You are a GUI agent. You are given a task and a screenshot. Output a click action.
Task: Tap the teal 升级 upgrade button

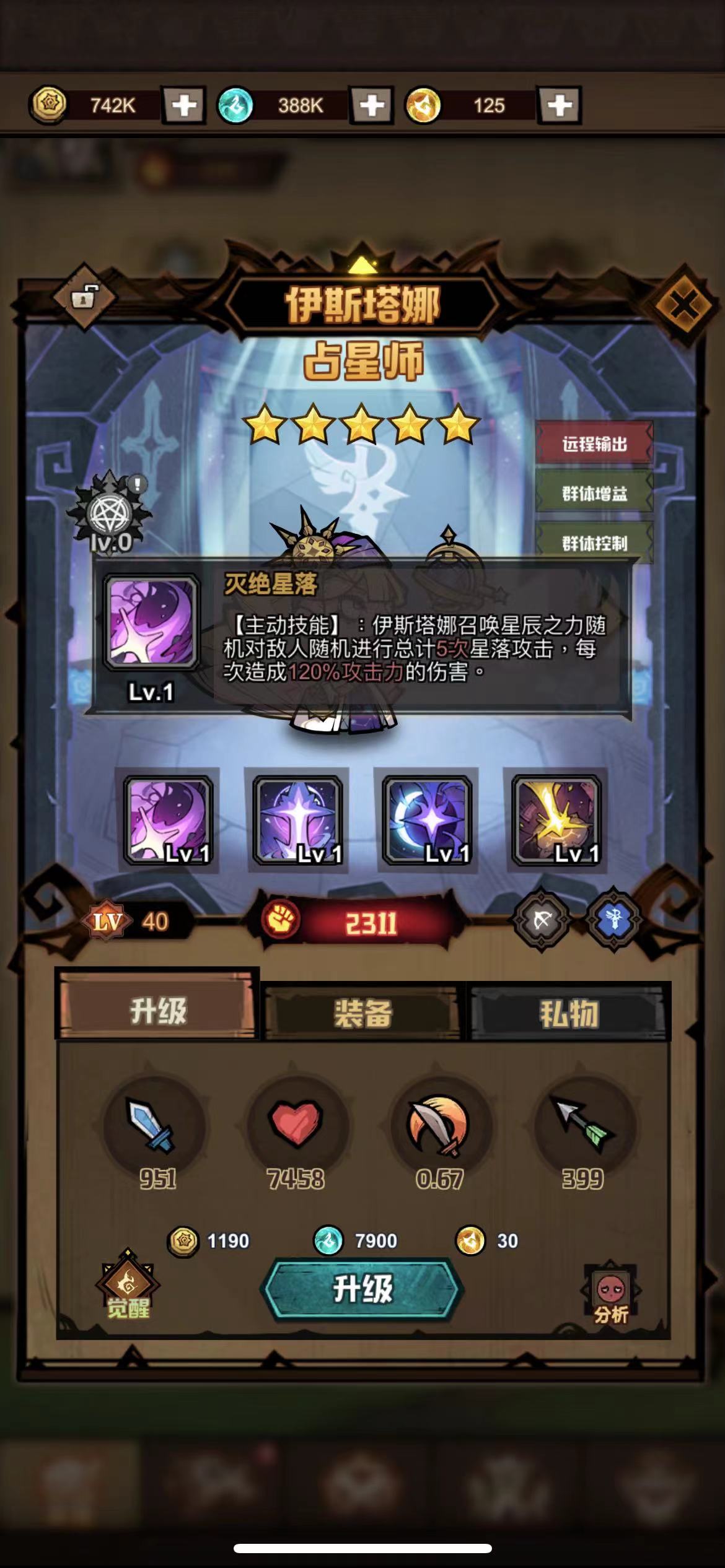362,1290
